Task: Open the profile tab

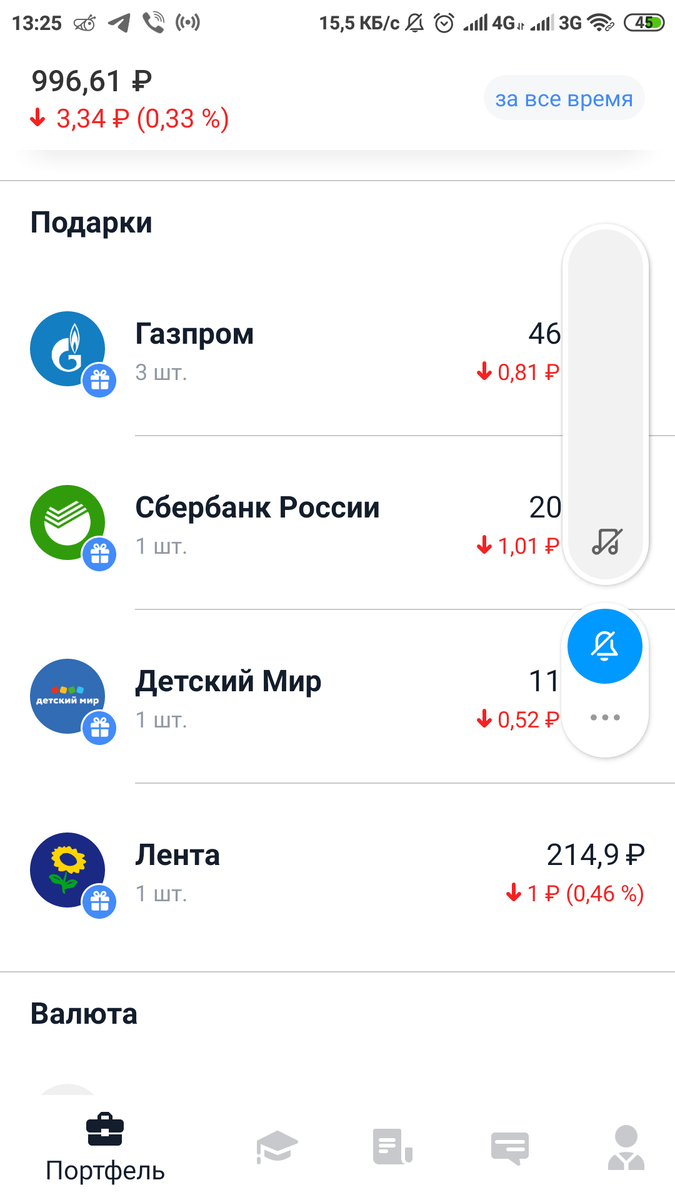Action: tap(627, 1147)
